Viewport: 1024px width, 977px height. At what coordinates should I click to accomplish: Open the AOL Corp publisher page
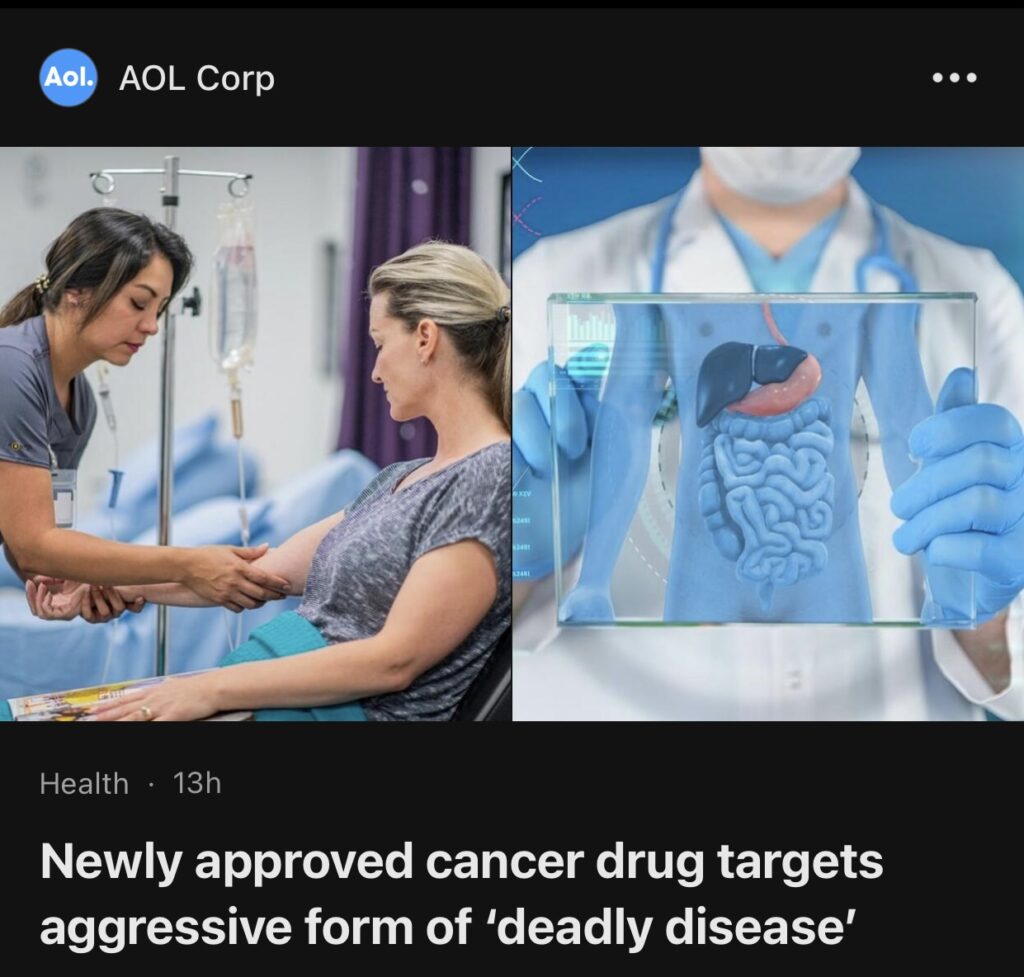tap(196, 78)
